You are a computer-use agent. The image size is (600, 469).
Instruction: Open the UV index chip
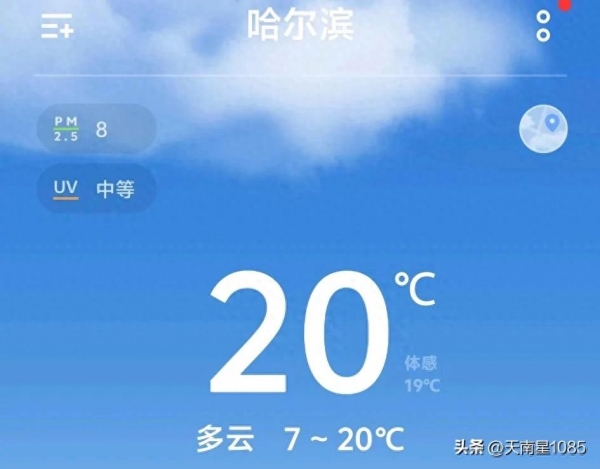tap(96, 188)
